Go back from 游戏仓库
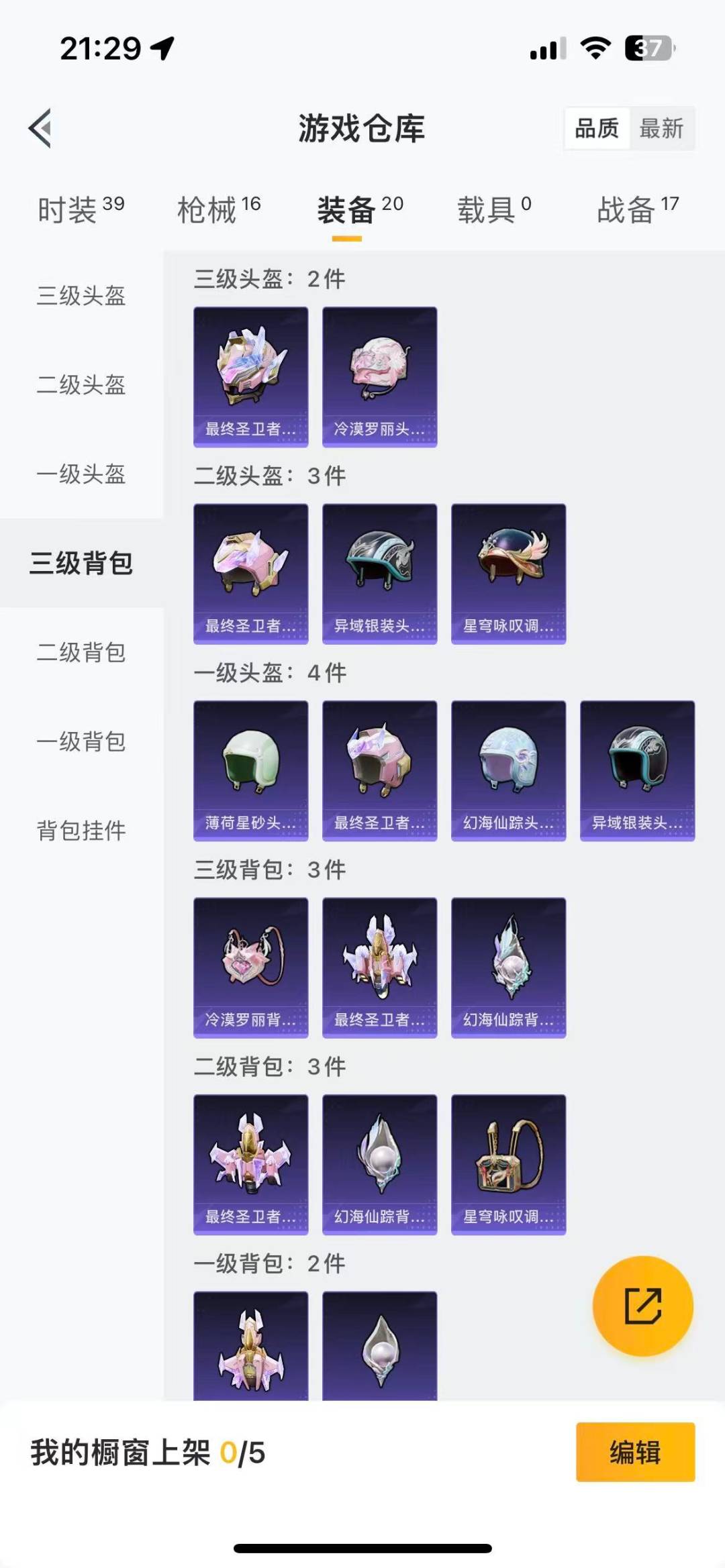Screen dimensions: 725x1568 point(40,128)
